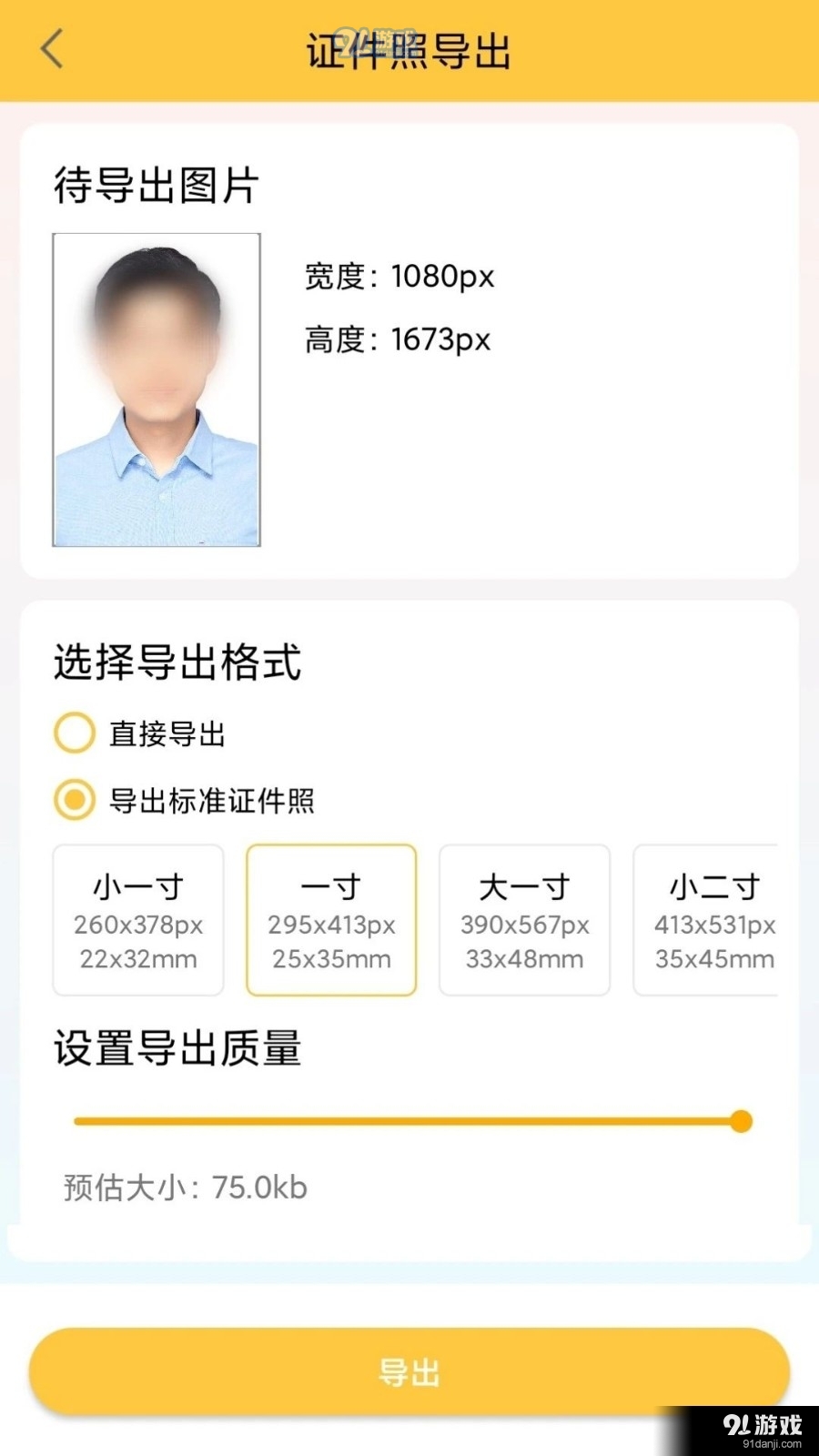The width and height of the screenshot is (819, 1456).
Task: Tap the 导出 export button
Action: point(409,1370)
